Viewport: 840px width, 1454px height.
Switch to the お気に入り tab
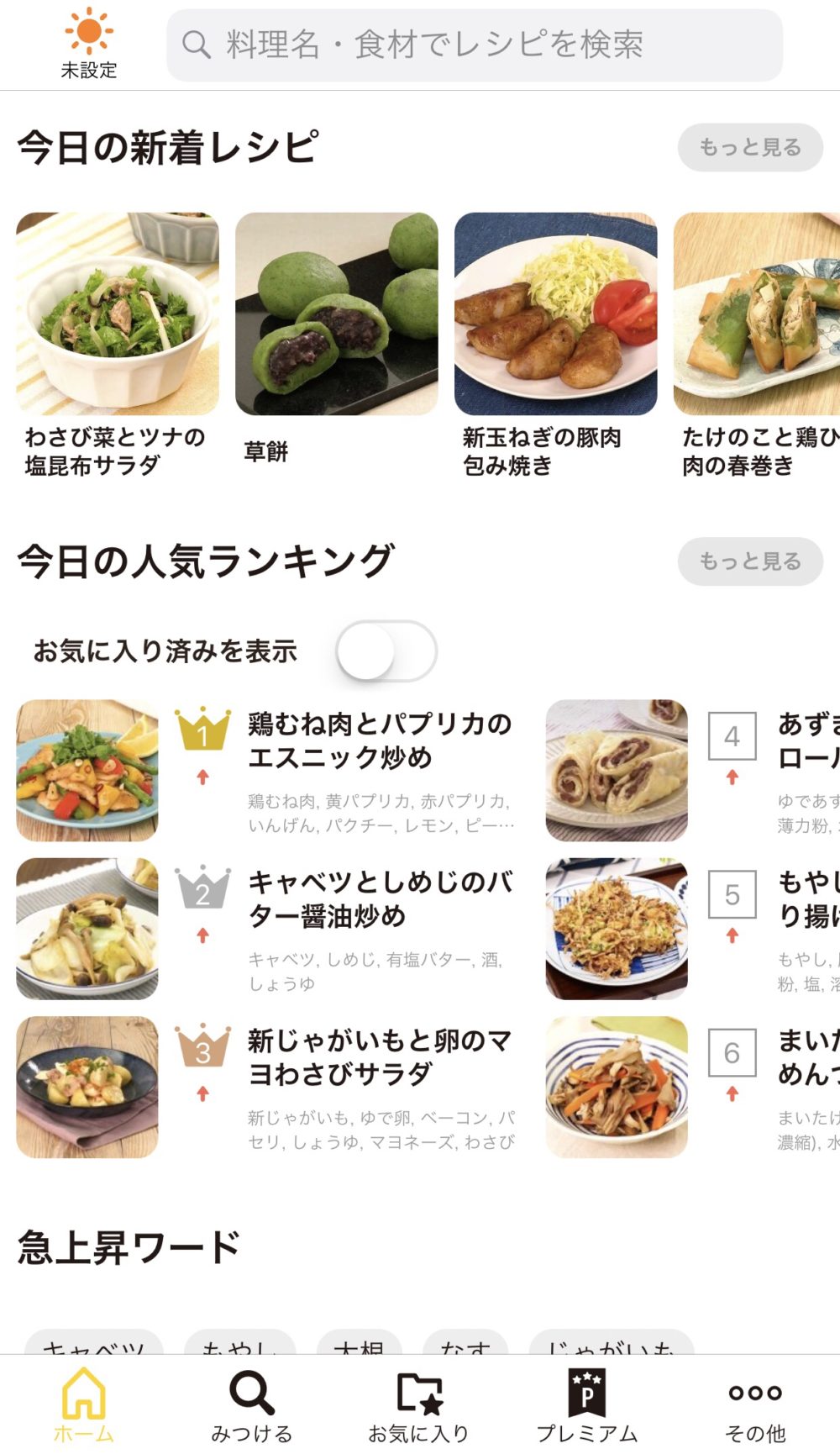(418, 1405)
